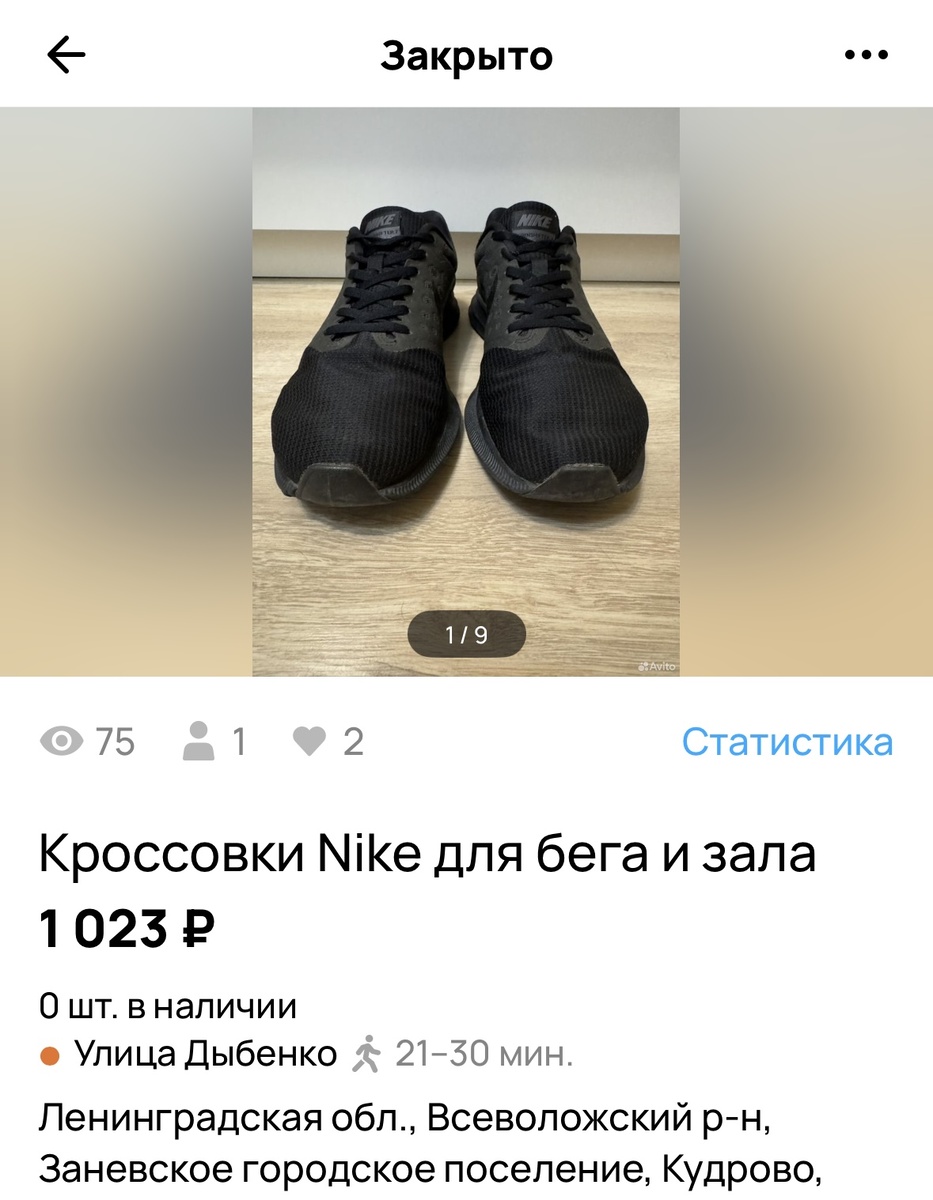Image resolution: width=933 pixels, height=1200 pixels.
Task: Open the three-dot overflow menu
Action: coord(865,56)
